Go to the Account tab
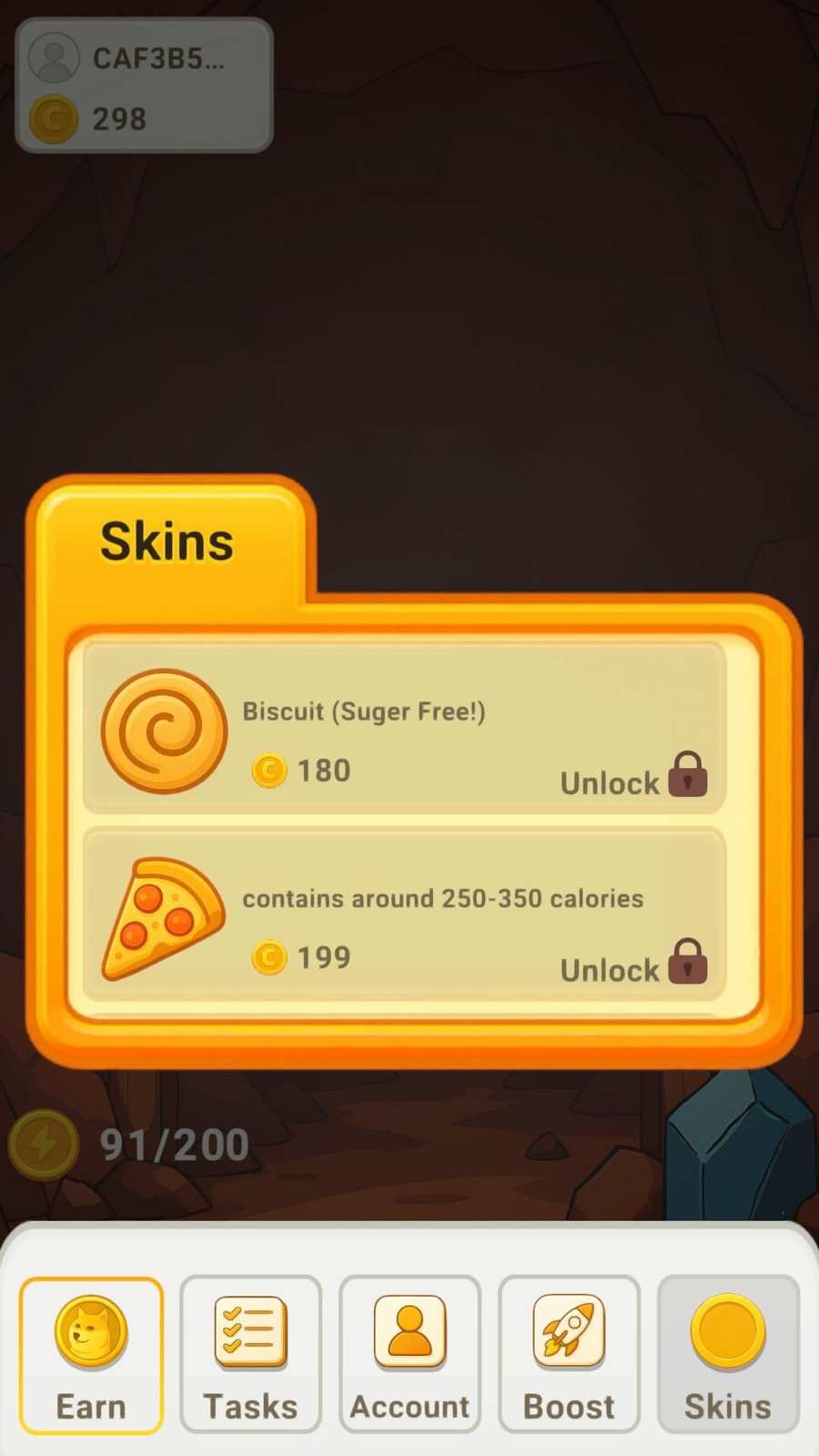Image resolution: width=819 pixels, height=1456 pixels. point(409,1354)
